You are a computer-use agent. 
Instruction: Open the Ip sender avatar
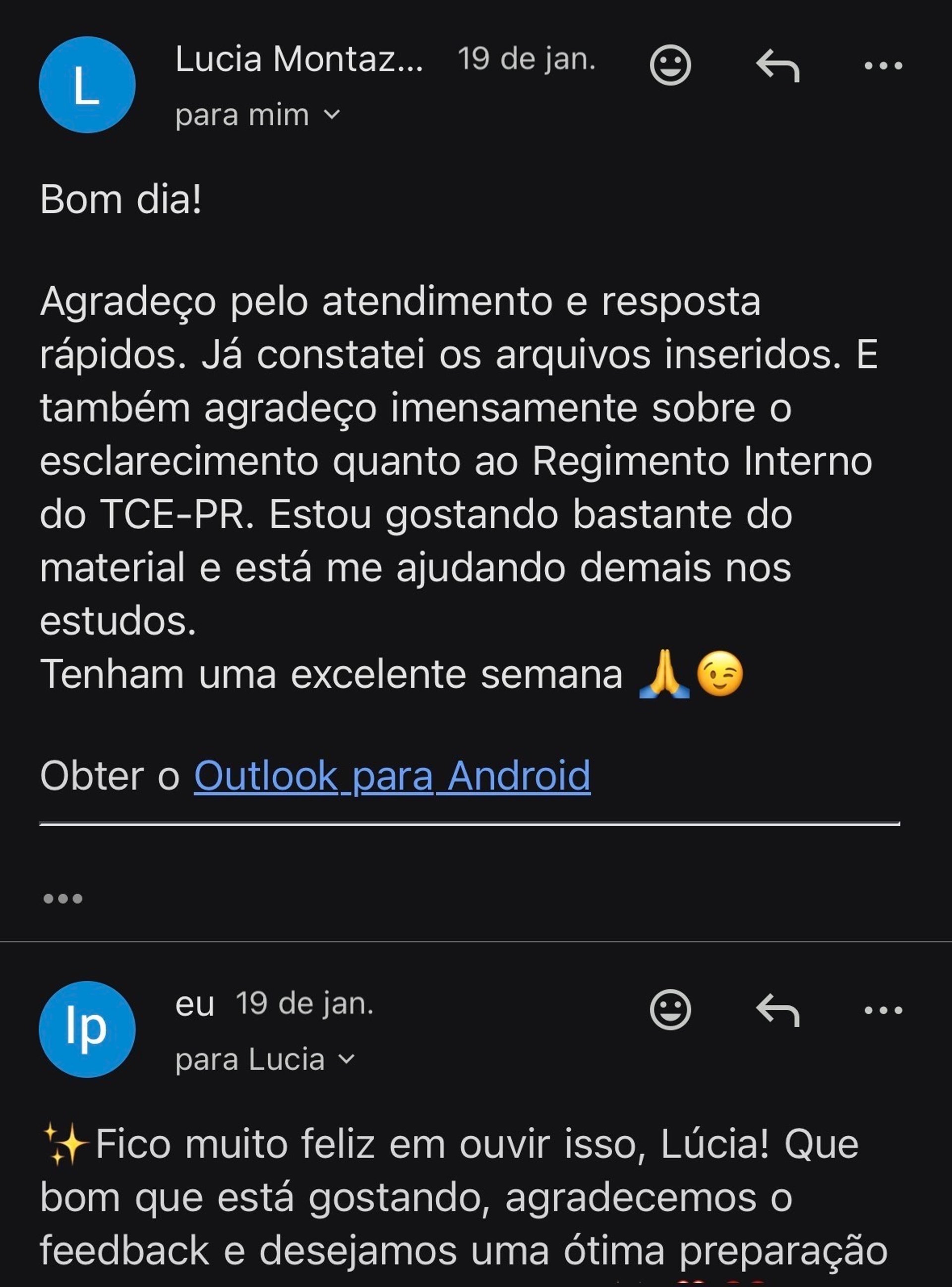87,1029
